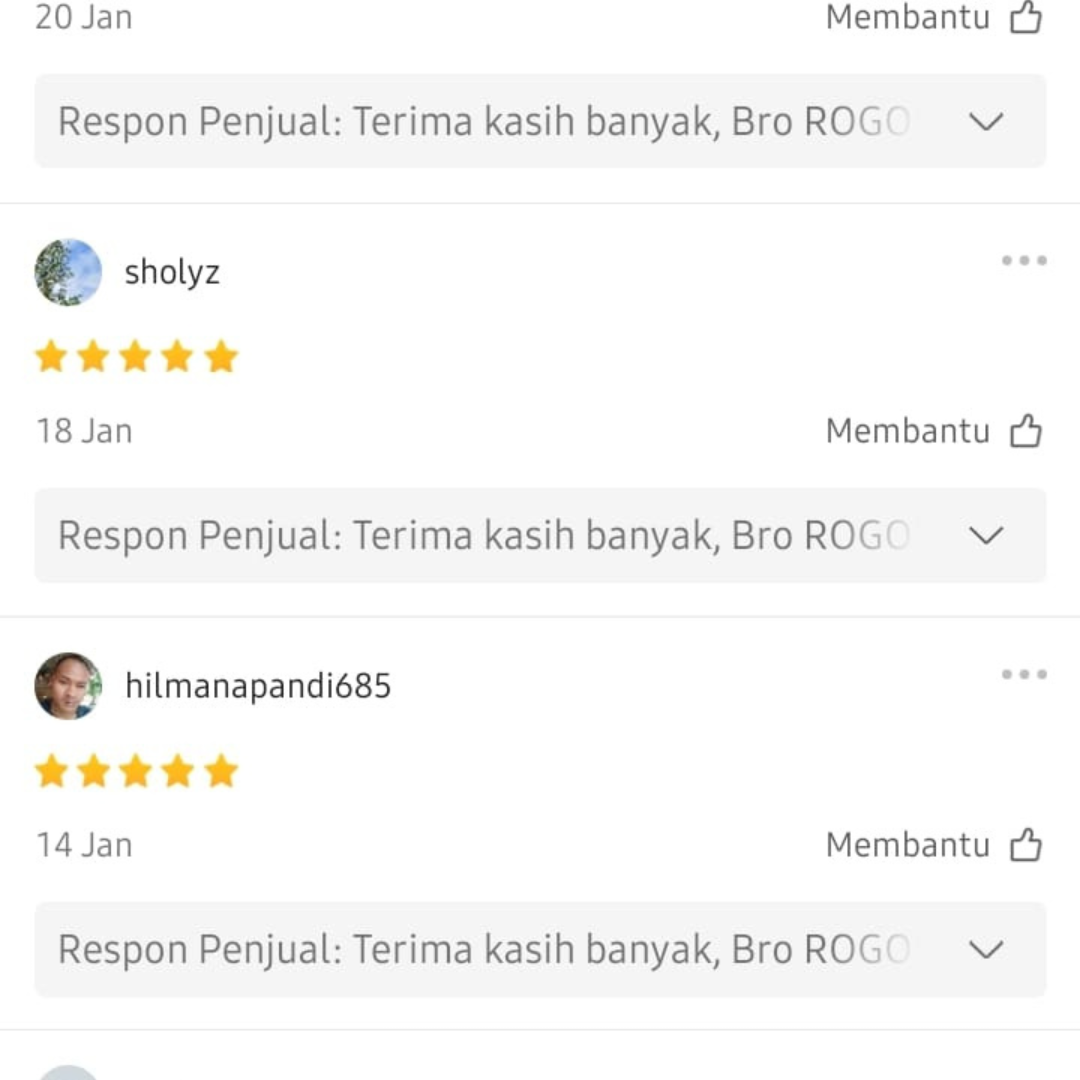Open the overflow menu on hilmanapandi685's review
1080x1080 pixels.
click(1024, 675)
